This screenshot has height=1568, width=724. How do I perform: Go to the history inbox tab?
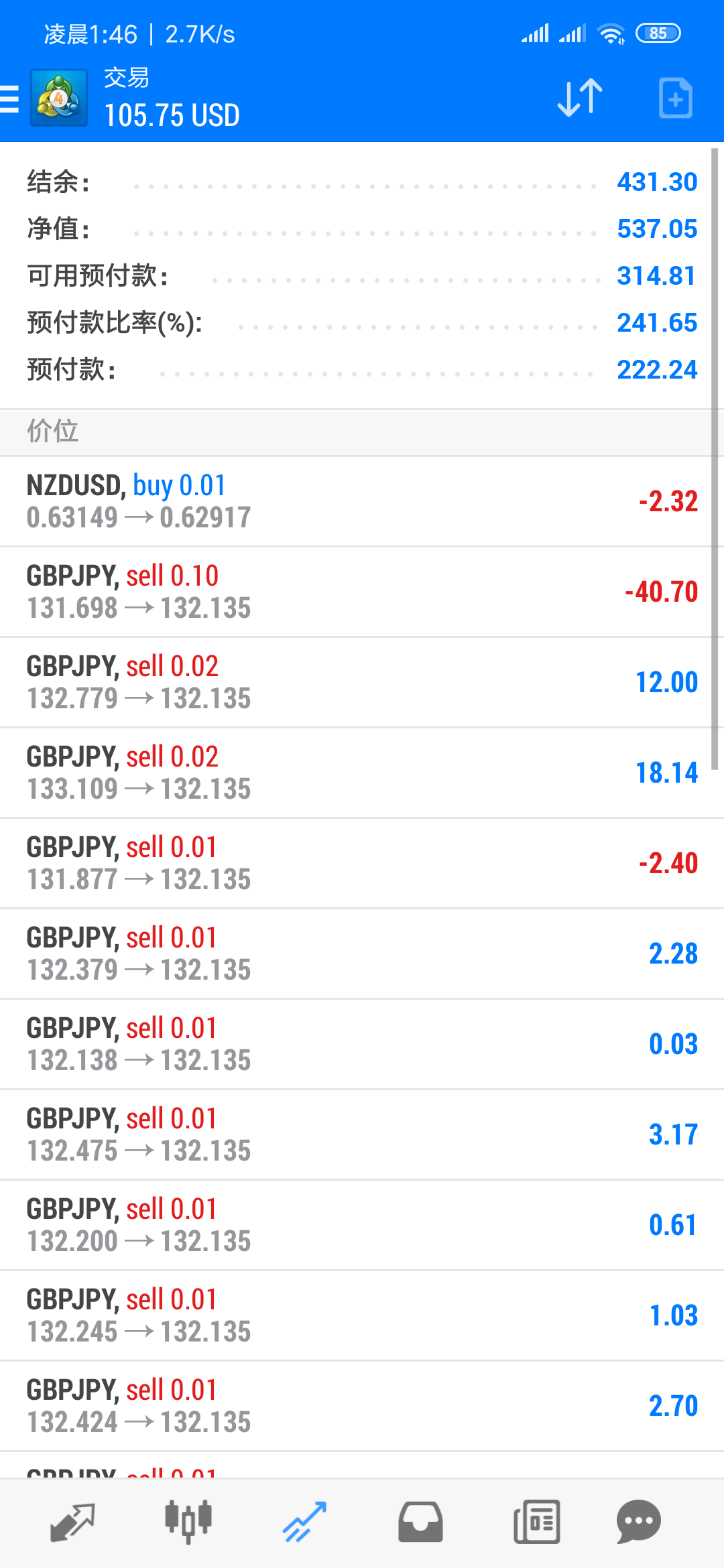click(420, 1522)
